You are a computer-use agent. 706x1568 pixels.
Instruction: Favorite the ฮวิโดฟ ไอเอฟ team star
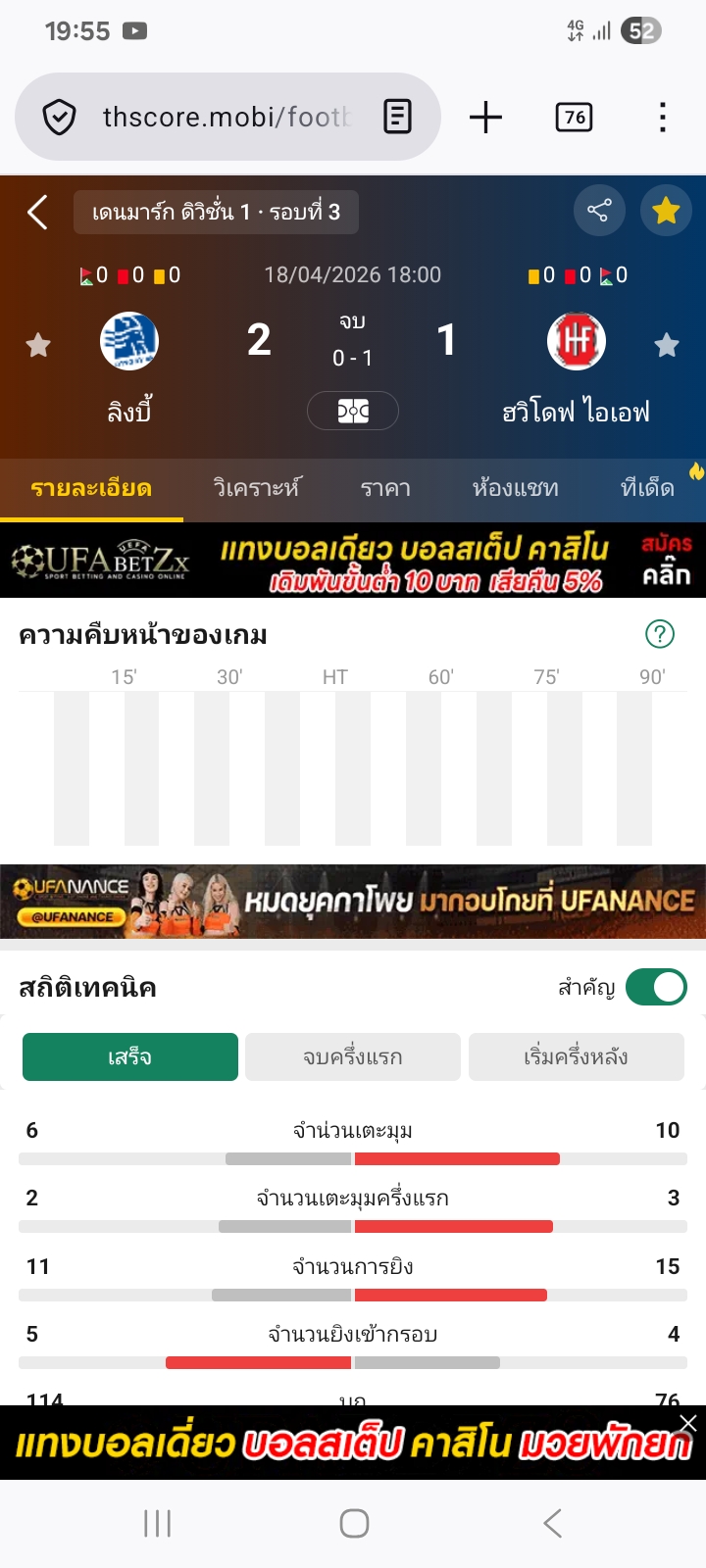pos(667,345)
